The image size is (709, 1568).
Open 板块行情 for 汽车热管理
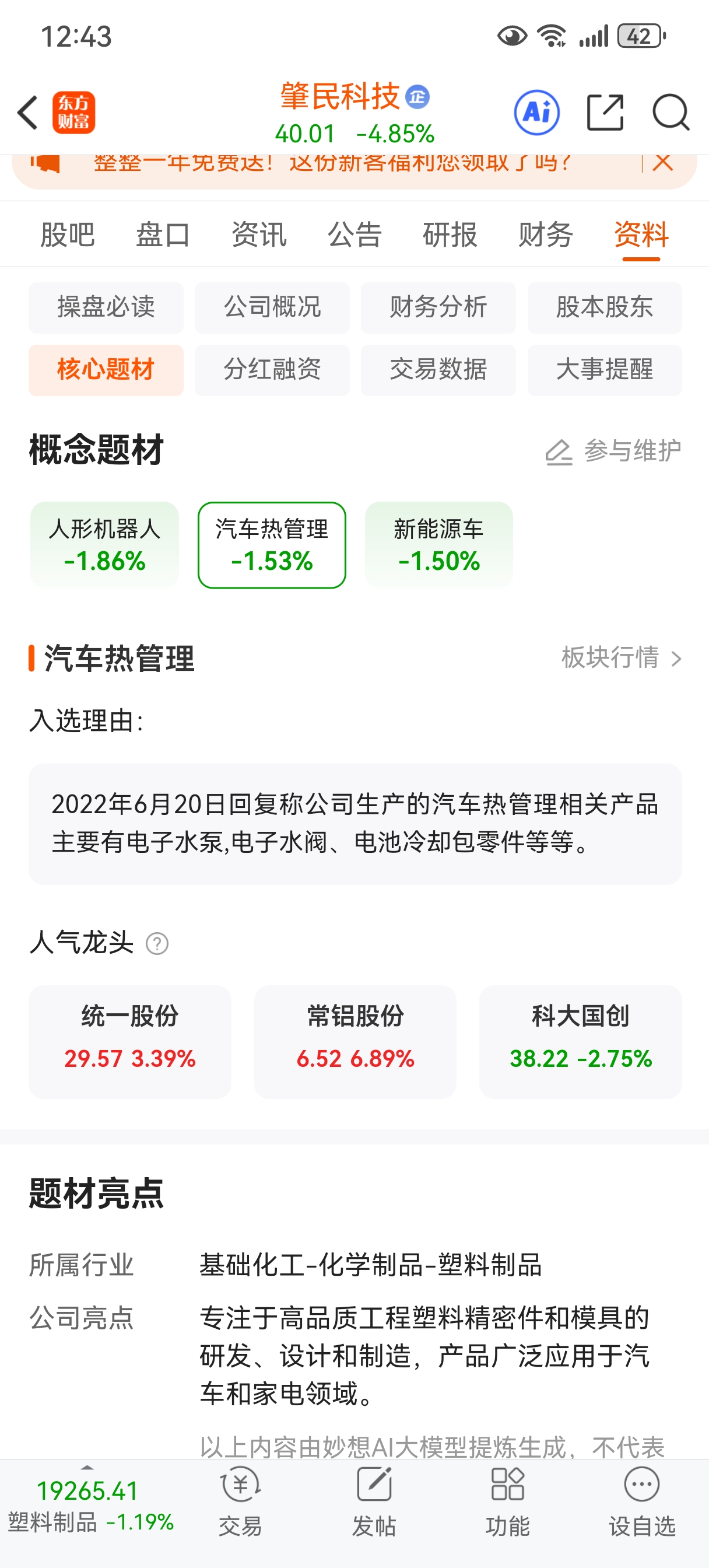[621, 658]
